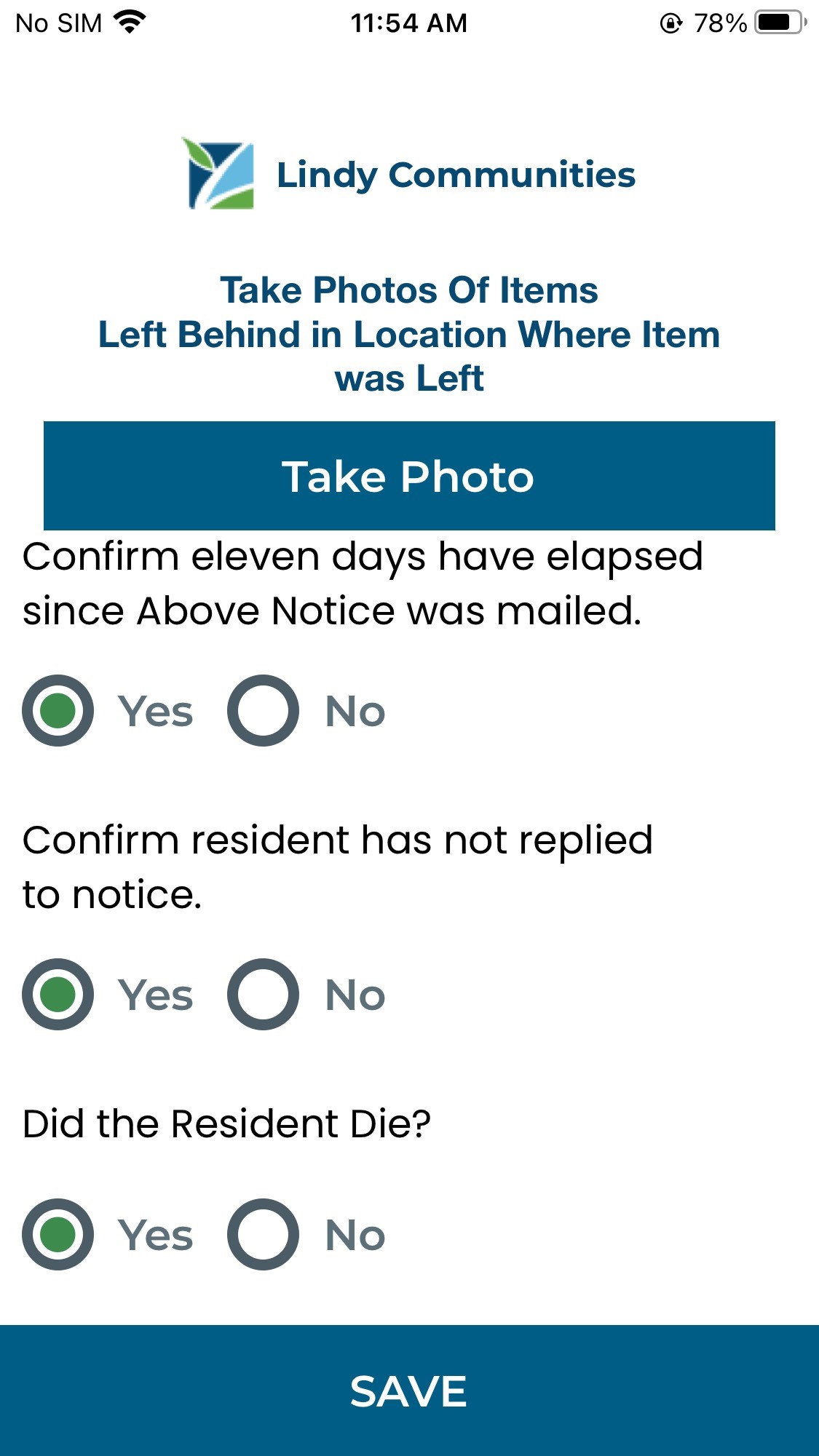The height and width of the screenshot is (1456, 819).
Task: Mark Yes for Did the Resident Die
Action: pyautogui.click(x=58, y=1235)
